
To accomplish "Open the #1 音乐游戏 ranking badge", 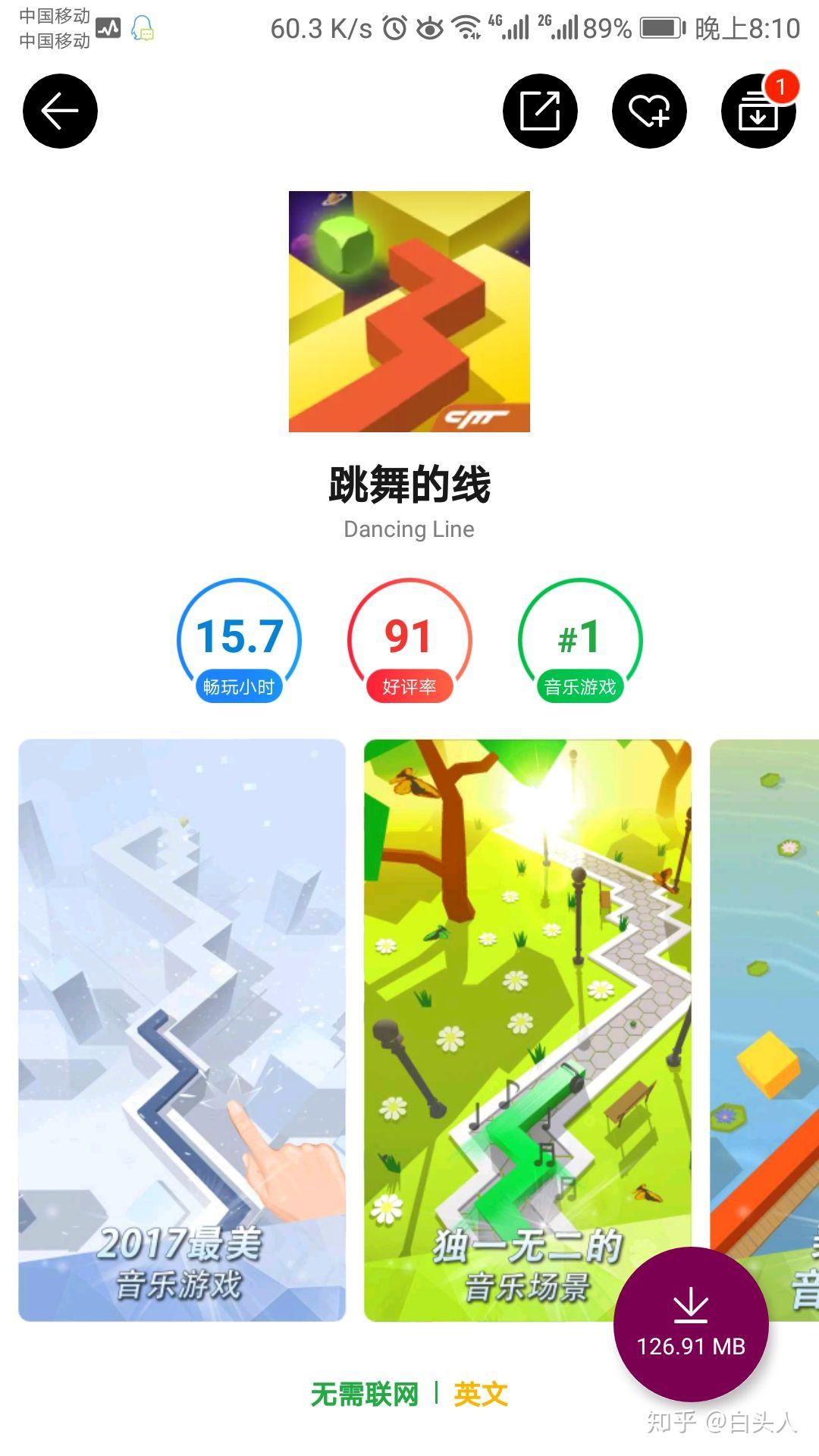I will [x=580, y=642].
